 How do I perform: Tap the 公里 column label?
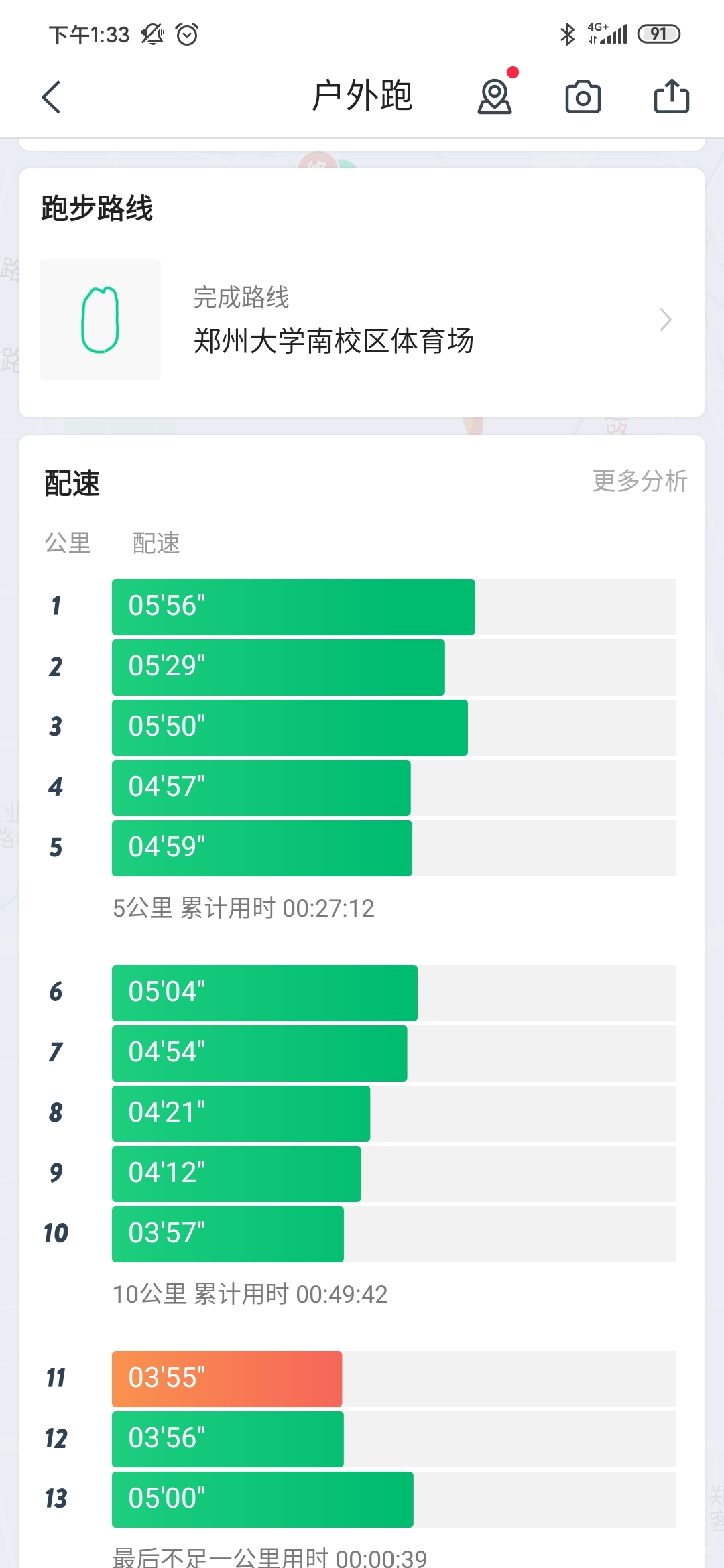[69, 544]
